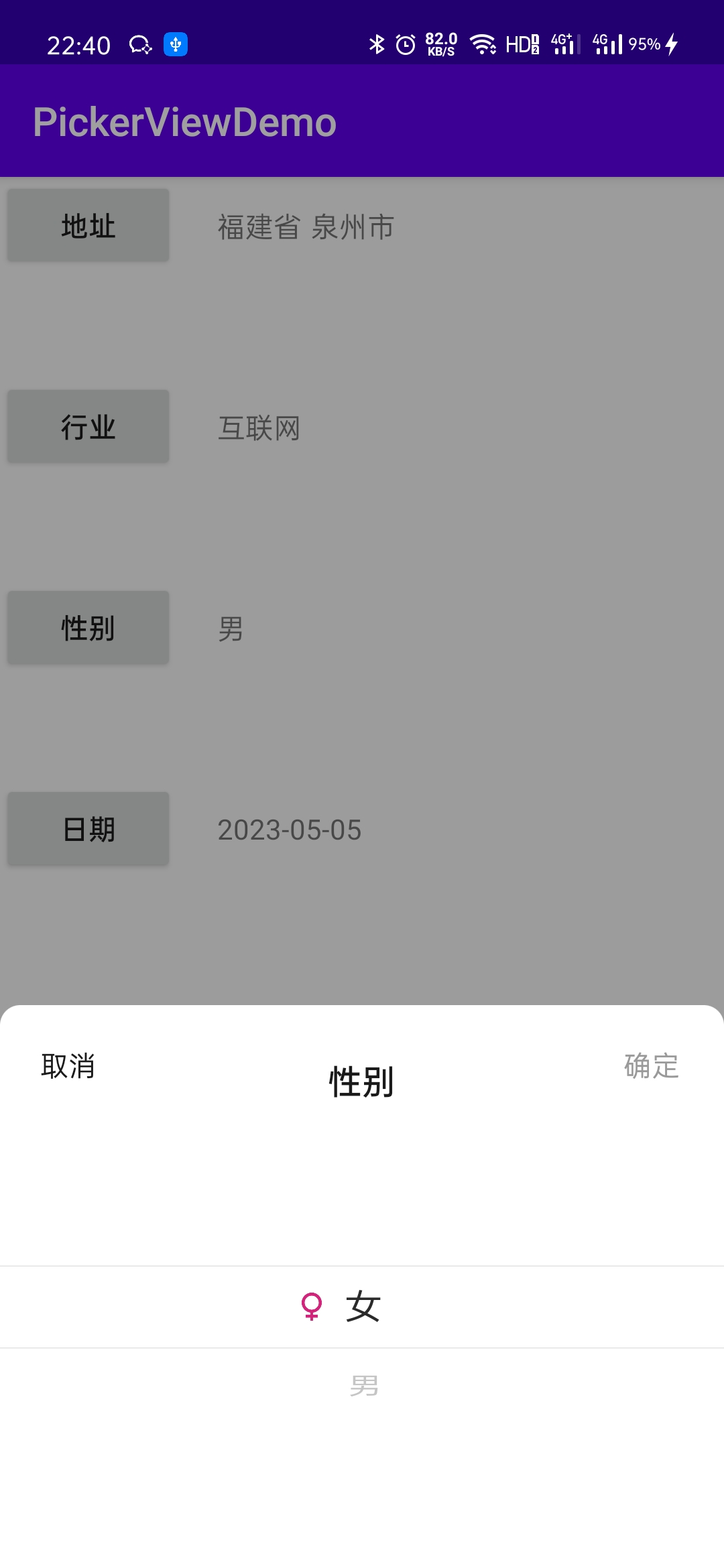The width and height of the screenshot is (724, 1568).
Task: Open the 性别 gender picker
Action: click(x=87, y=627)
